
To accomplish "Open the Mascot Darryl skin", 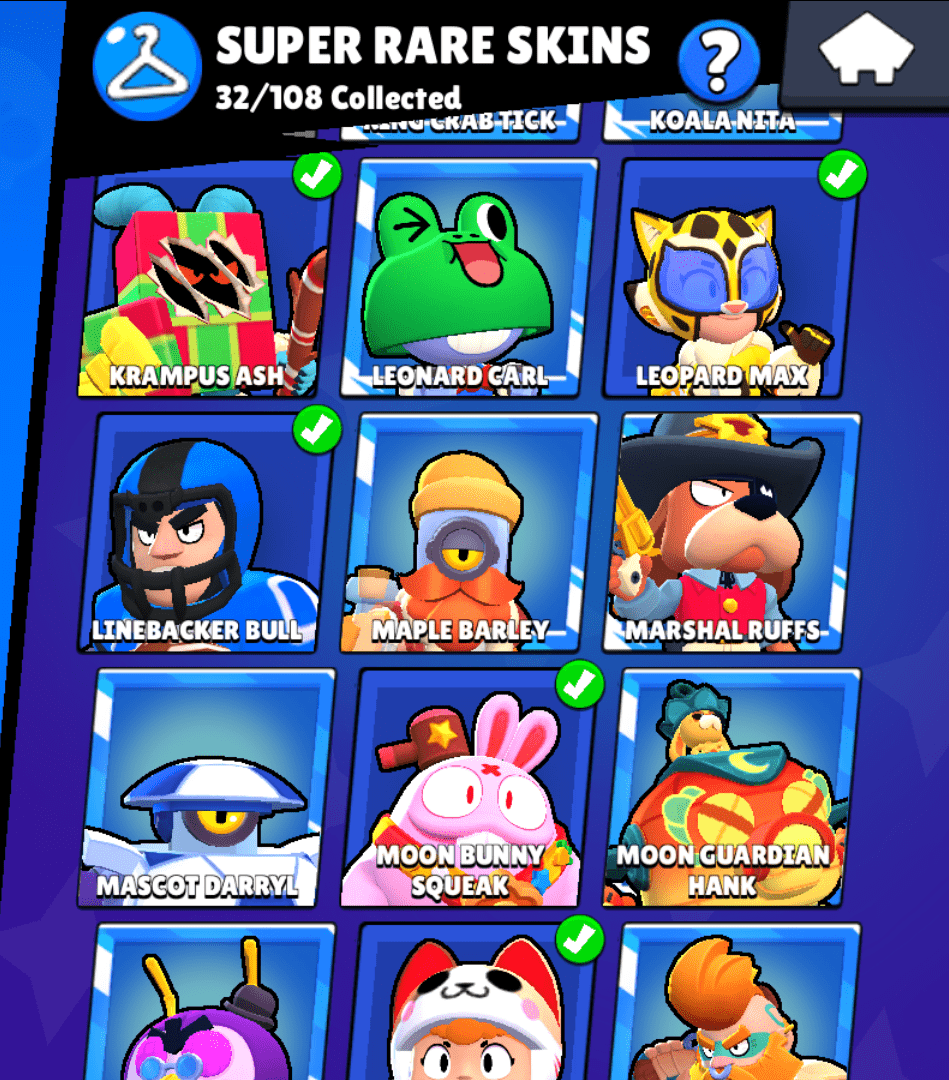I will click(208, 788).
